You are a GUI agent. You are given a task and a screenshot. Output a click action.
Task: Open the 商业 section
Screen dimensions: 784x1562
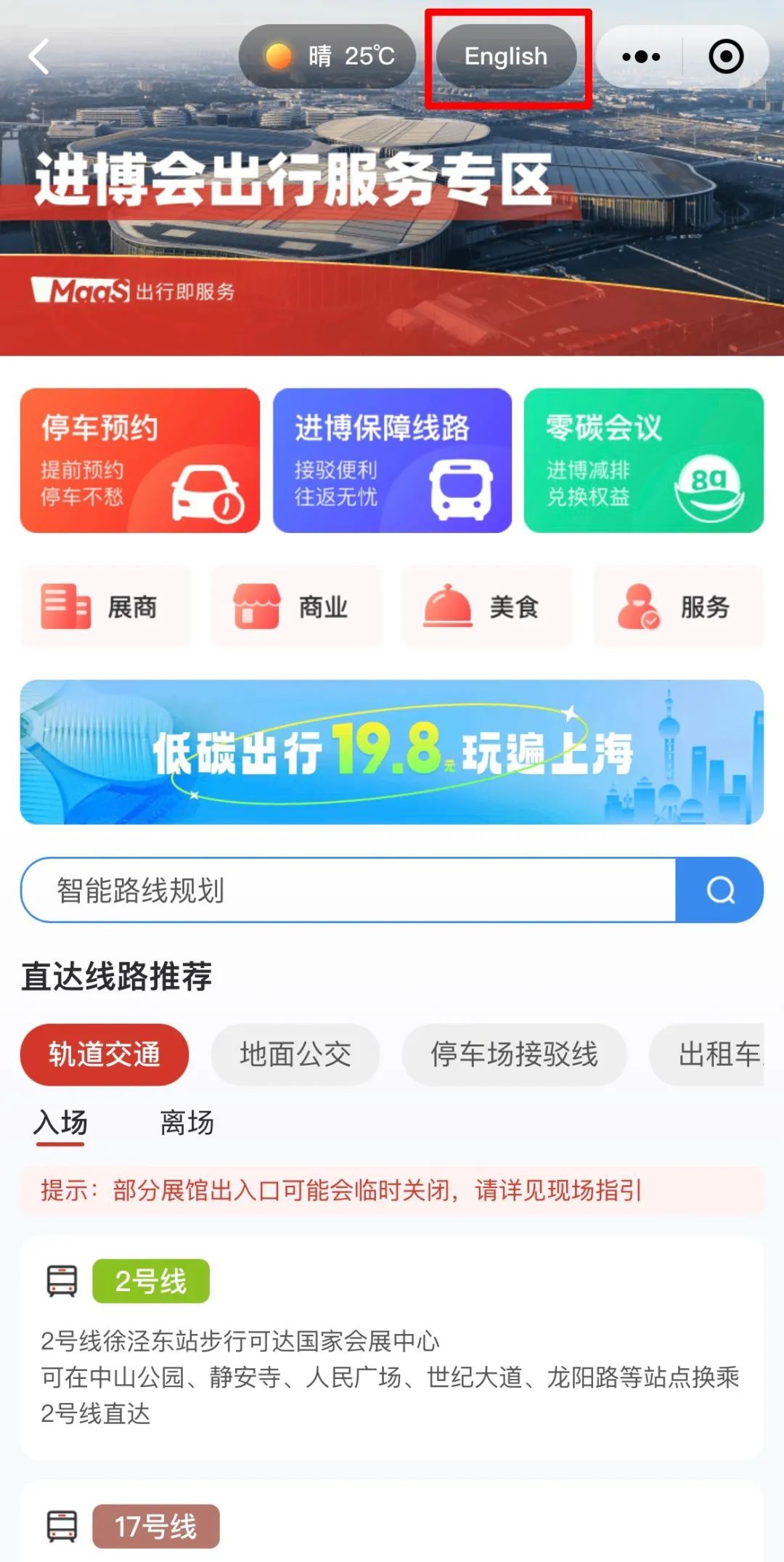(x=296, y=606)
